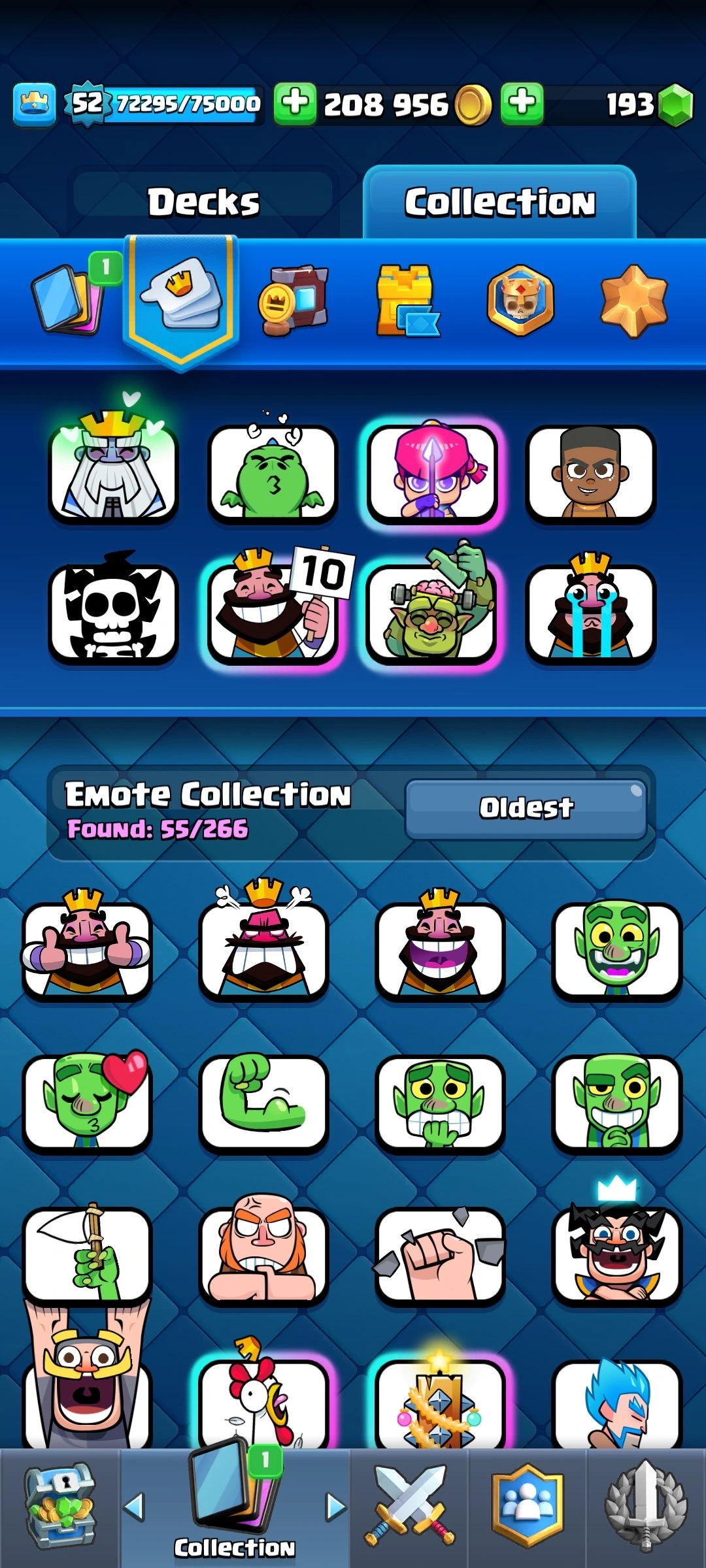706x1568 pixels.
Task: Tap the green plus to add gold
Action: [x=295, y=103]
